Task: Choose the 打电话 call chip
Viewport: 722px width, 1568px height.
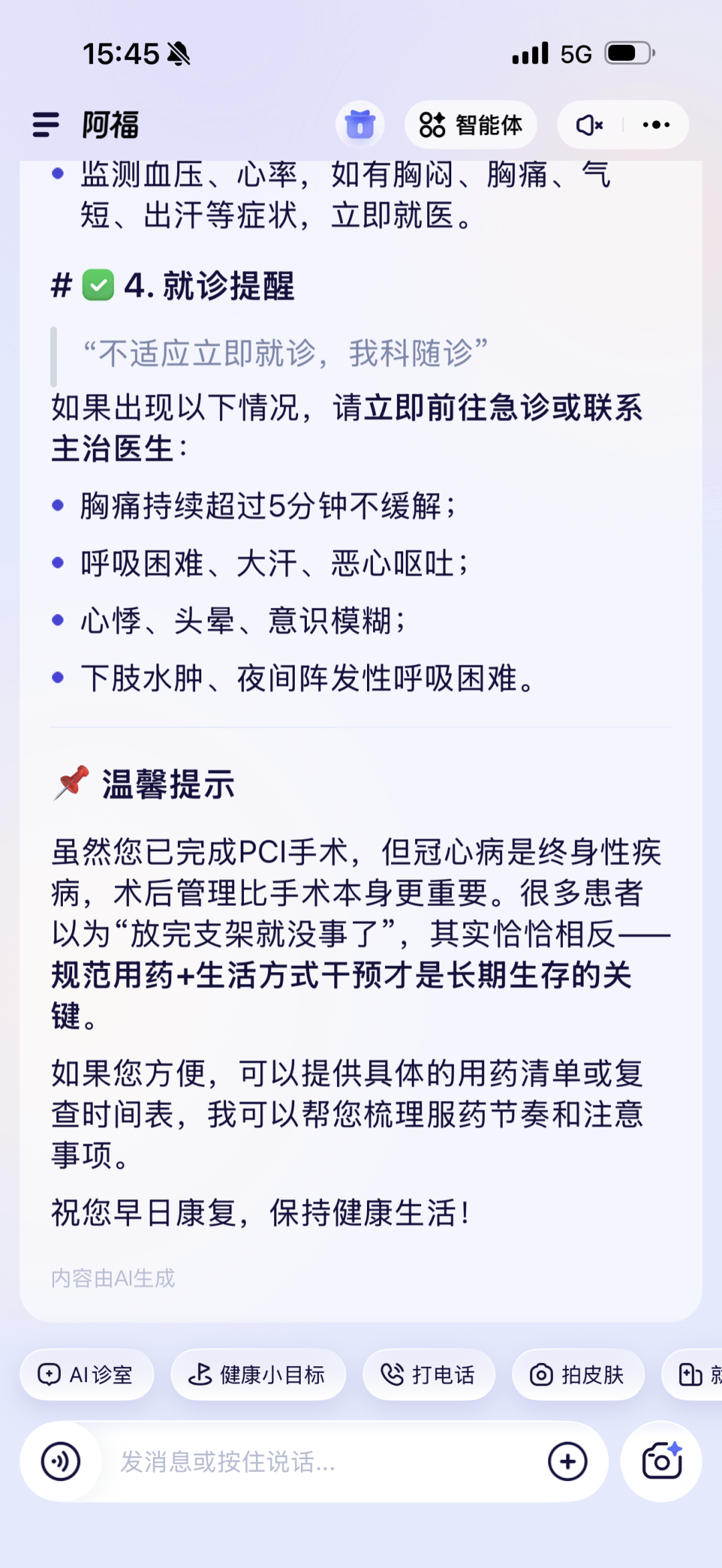Action: (429, 1374)
